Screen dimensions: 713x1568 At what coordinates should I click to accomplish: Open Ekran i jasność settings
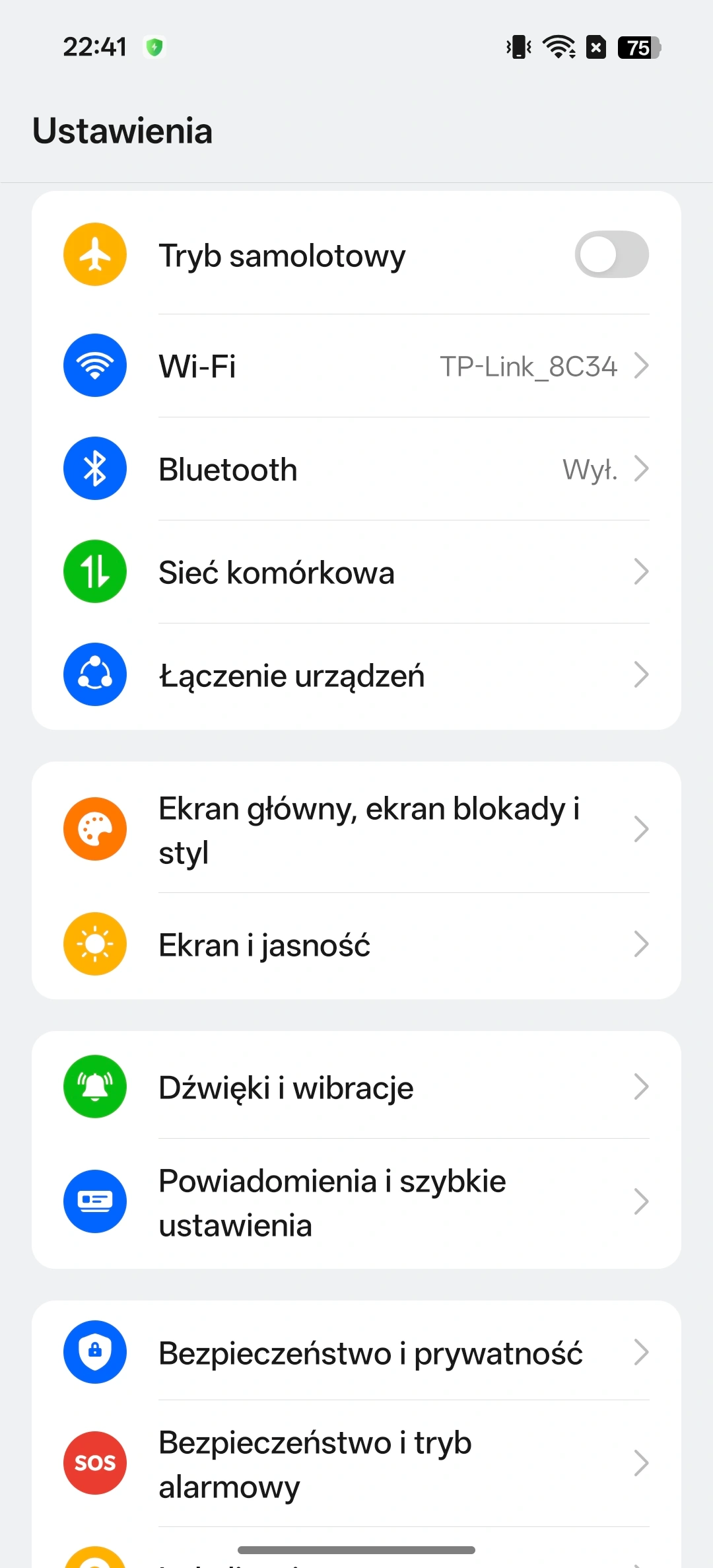click(356, 944)
